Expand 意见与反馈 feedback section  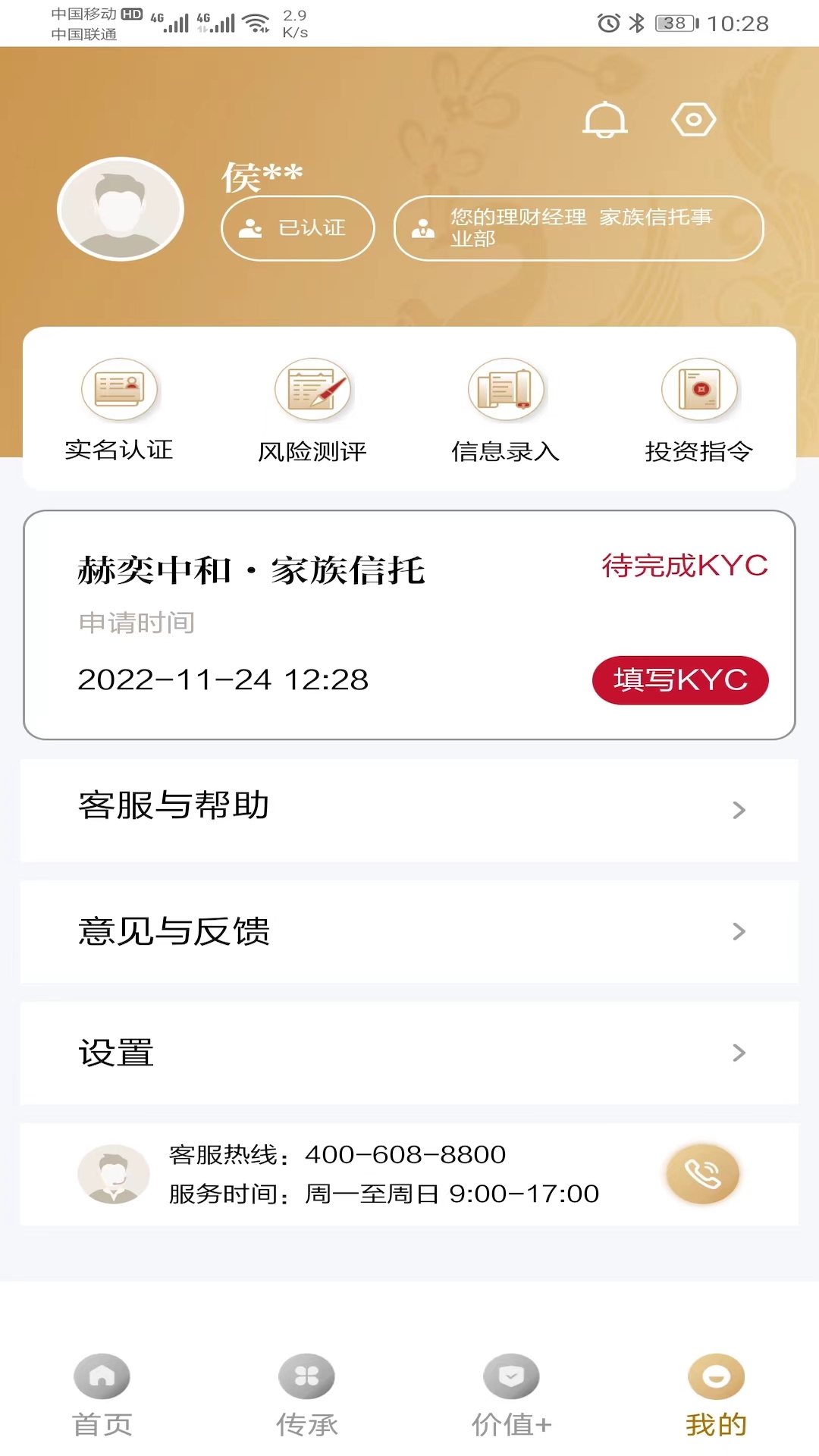(409, 932)
